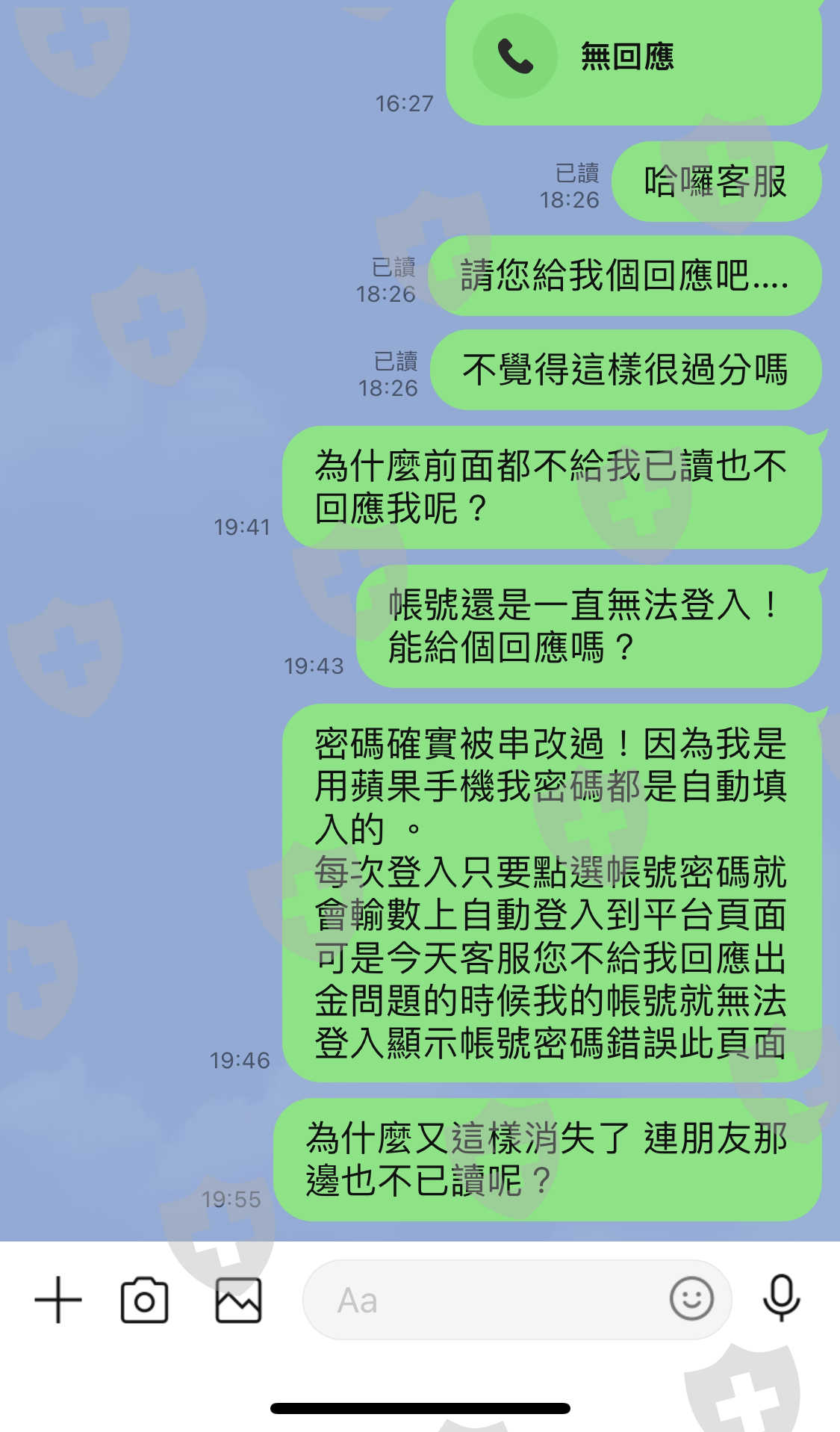
Task: Open the camera to take a photo
Action: (x=144, y=1300)
